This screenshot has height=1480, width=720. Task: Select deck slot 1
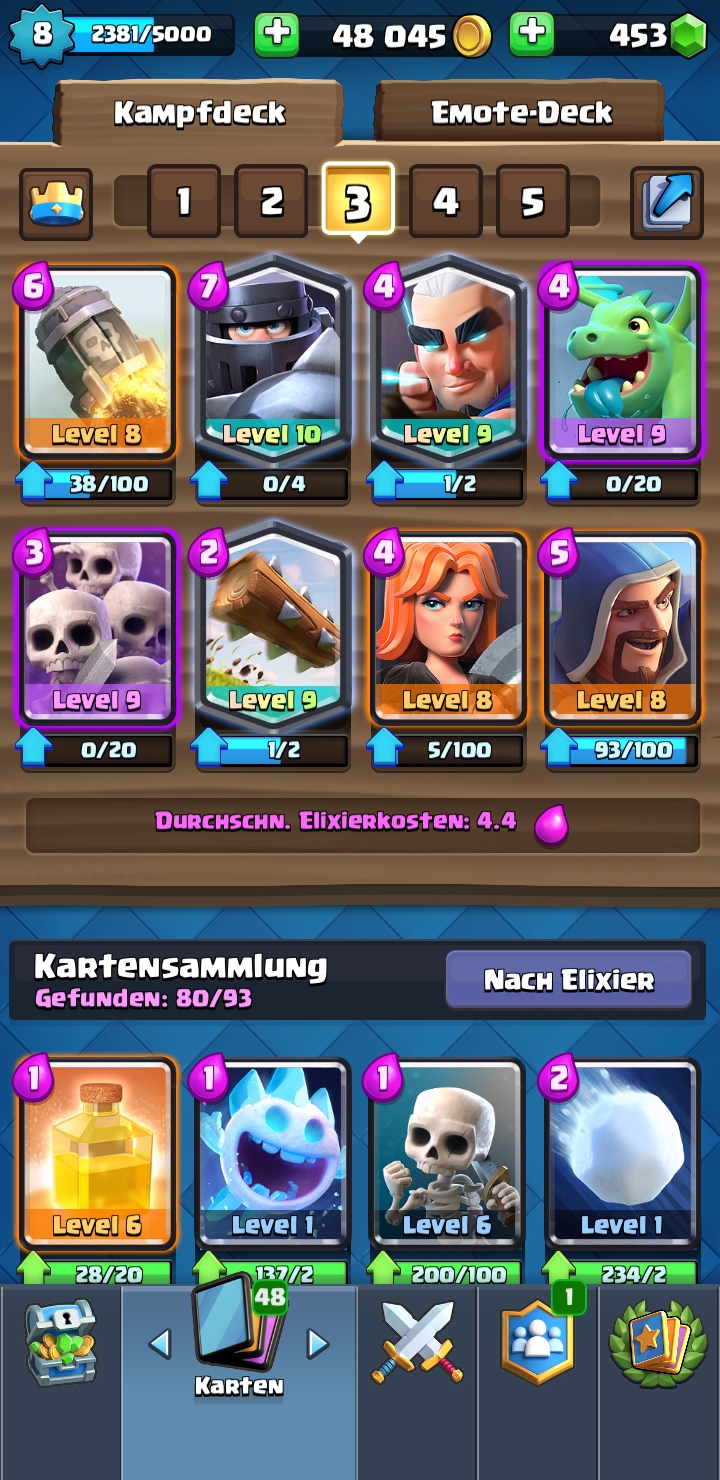(x=183, y=202)
